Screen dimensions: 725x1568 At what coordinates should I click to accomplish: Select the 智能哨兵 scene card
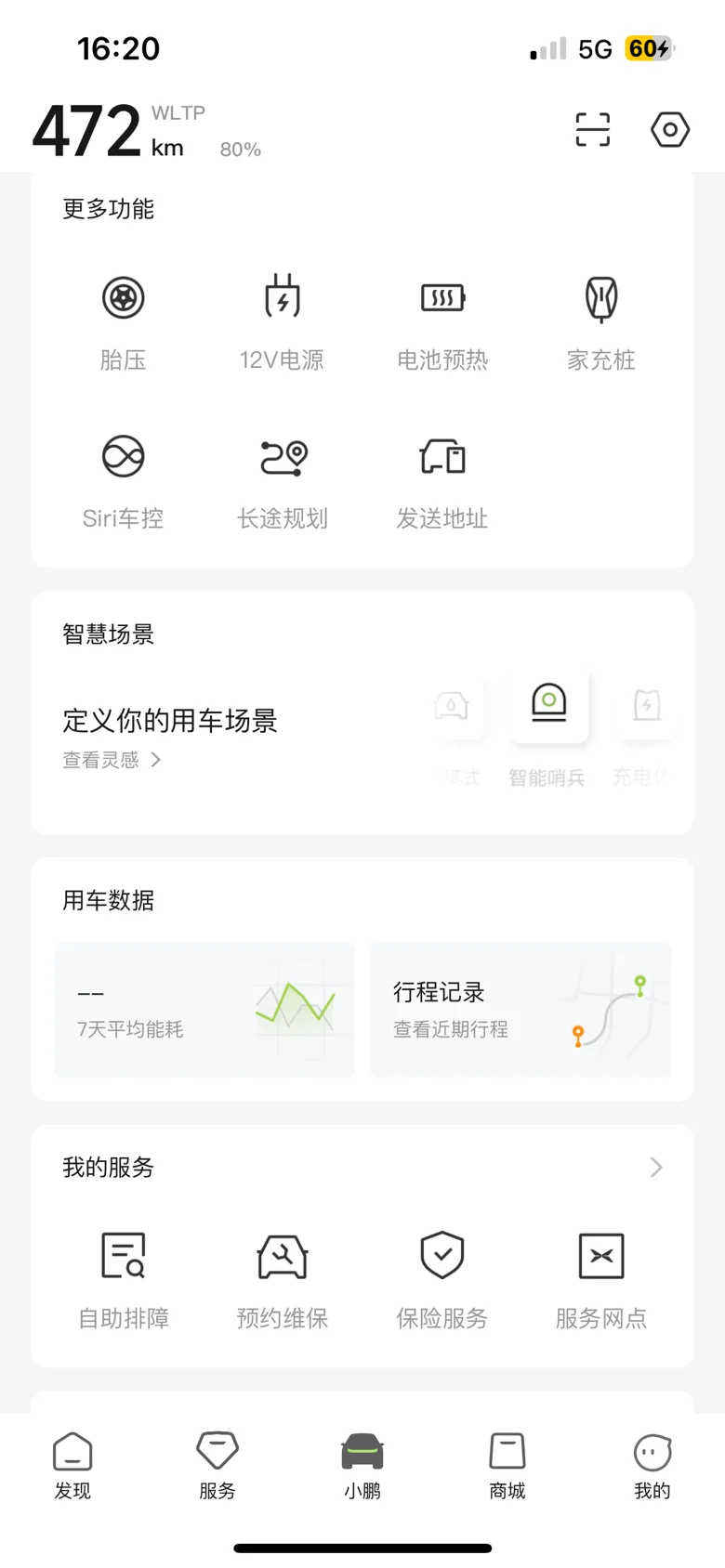tap(547, 726)
